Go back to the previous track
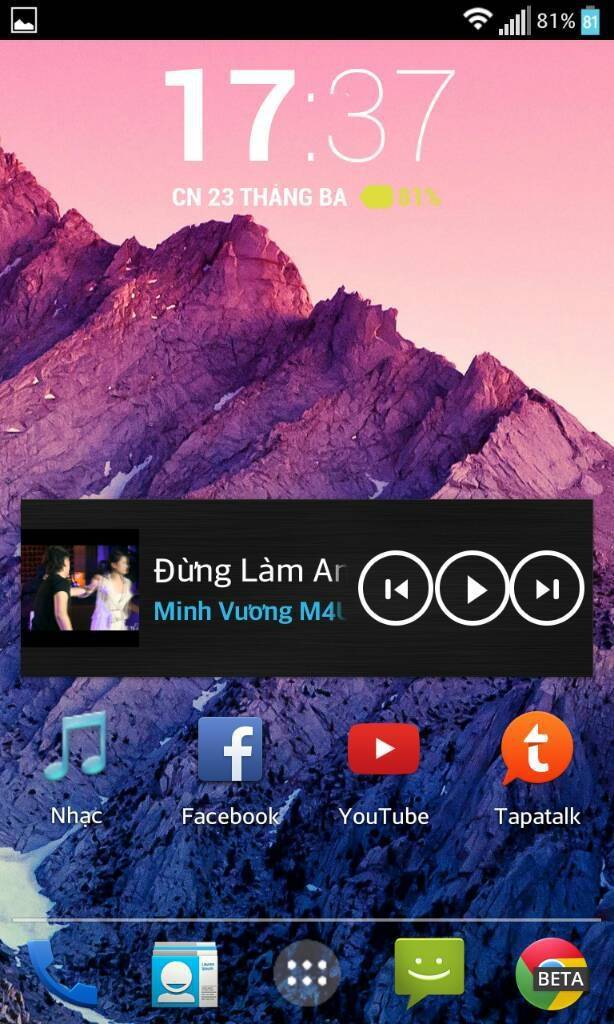 pyautogui.click(x=396, y=589)
